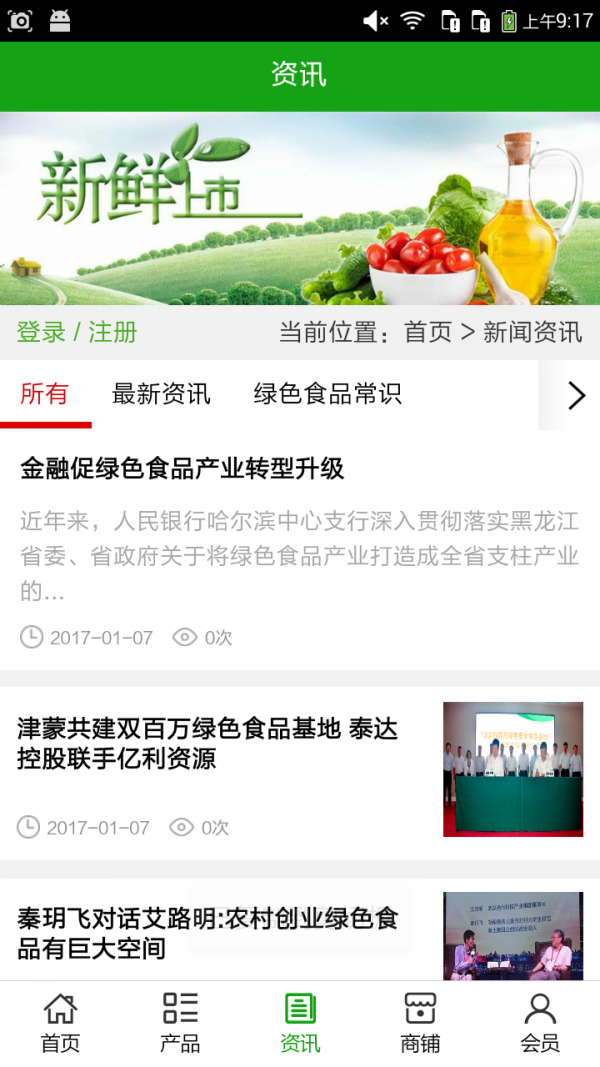Switch to the 产品 bottom tab
Screen dimensions: 600x1067
pyautogui.click(x=180, y=1023)
